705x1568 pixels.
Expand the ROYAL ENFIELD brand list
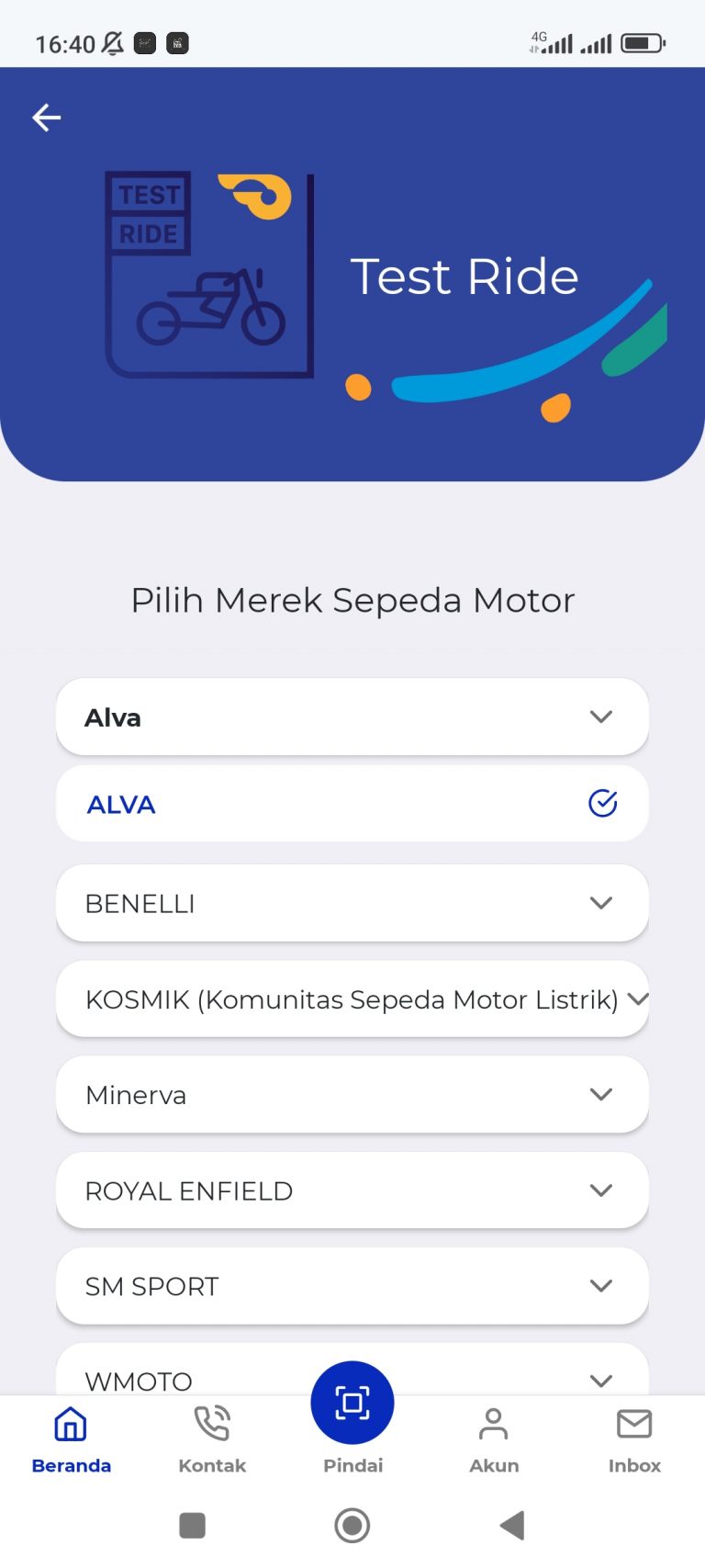(x=352, y=1190)
